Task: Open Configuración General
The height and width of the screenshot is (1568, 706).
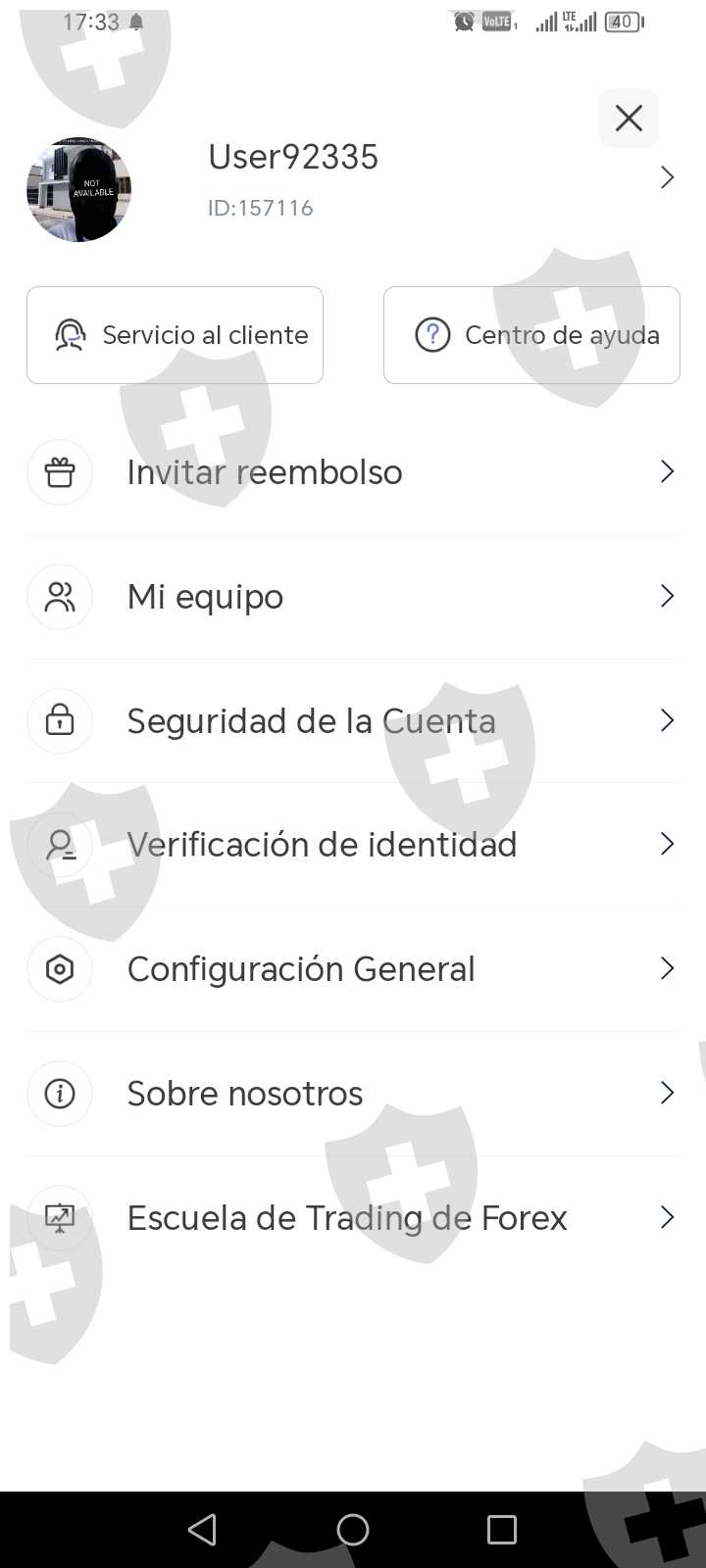Action: coord(353,969)
